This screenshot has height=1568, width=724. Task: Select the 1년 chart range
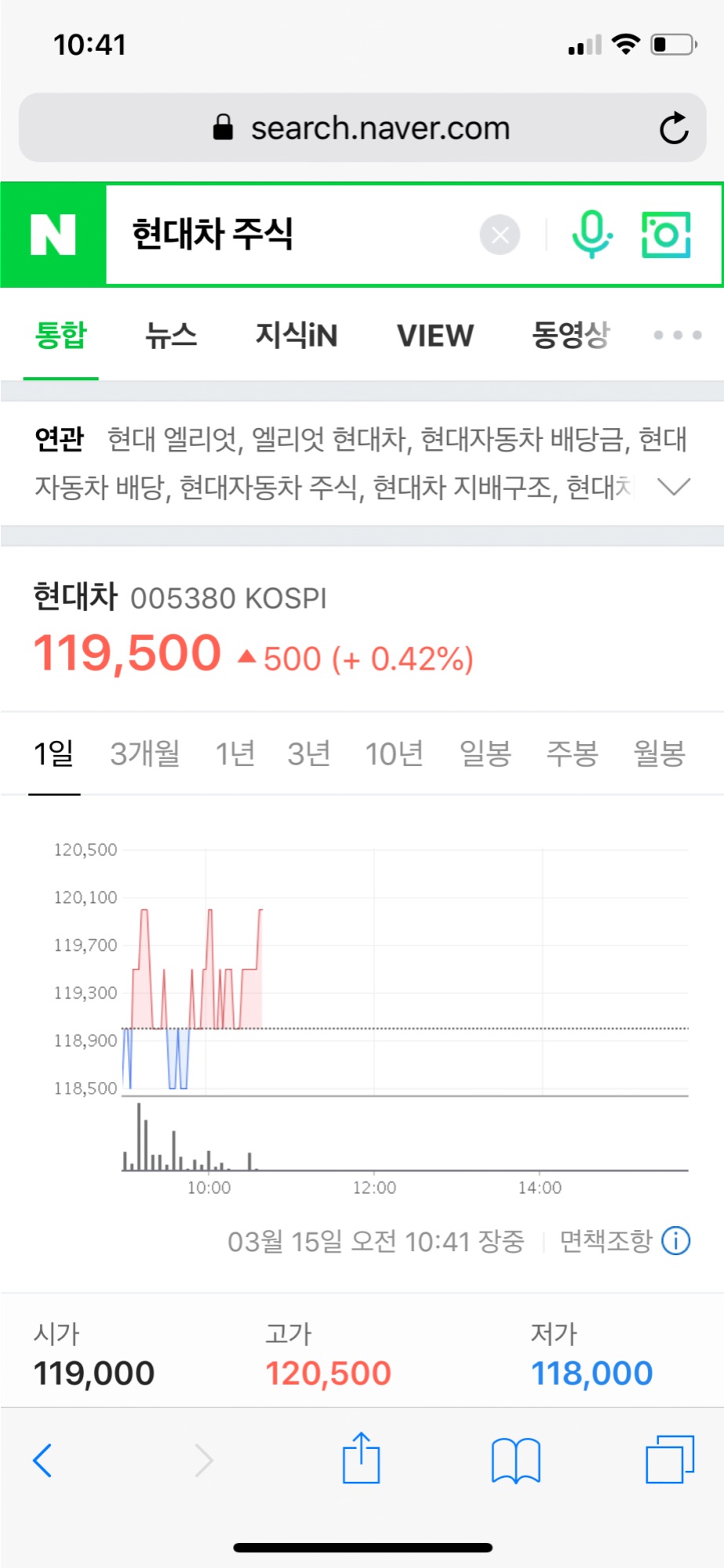[x=235, y=753]
